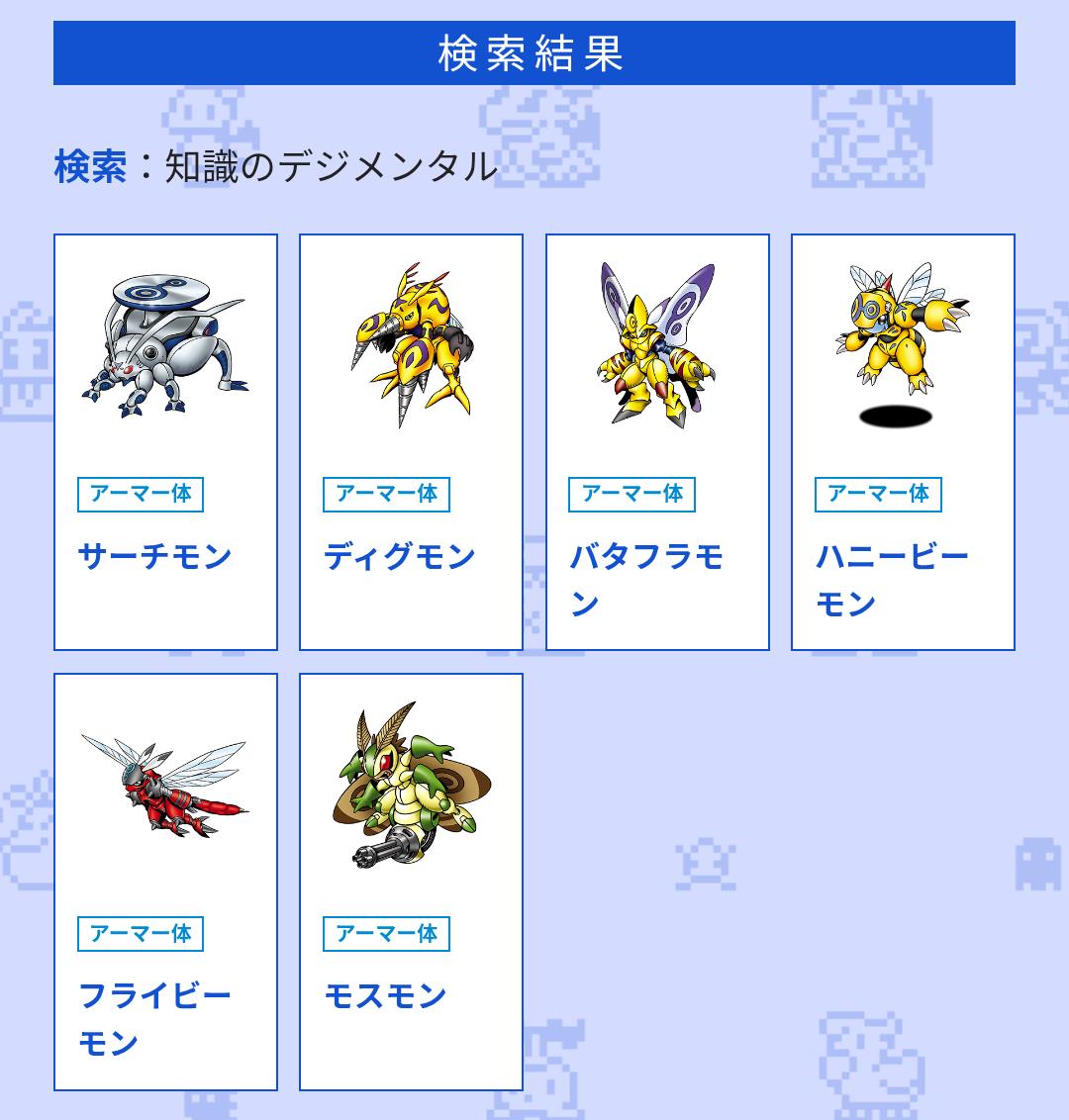This screenshot has height=1120, width=1069.
Task: Tap the フライビーモン card
Action: [165, 881]
